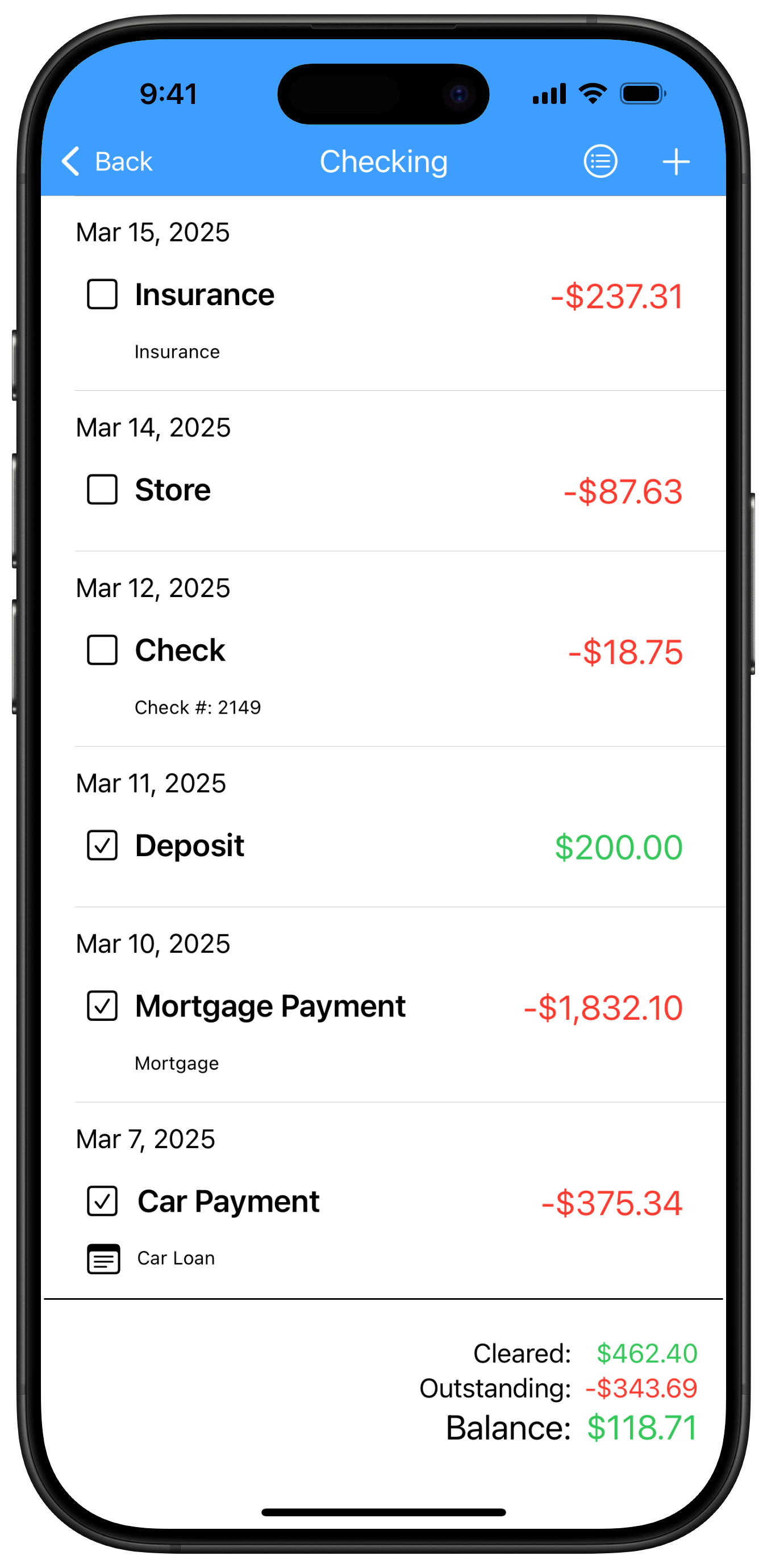
Task: Unclear the Mortgage Payment checkbox
Action: click(x=102, y=1006)
